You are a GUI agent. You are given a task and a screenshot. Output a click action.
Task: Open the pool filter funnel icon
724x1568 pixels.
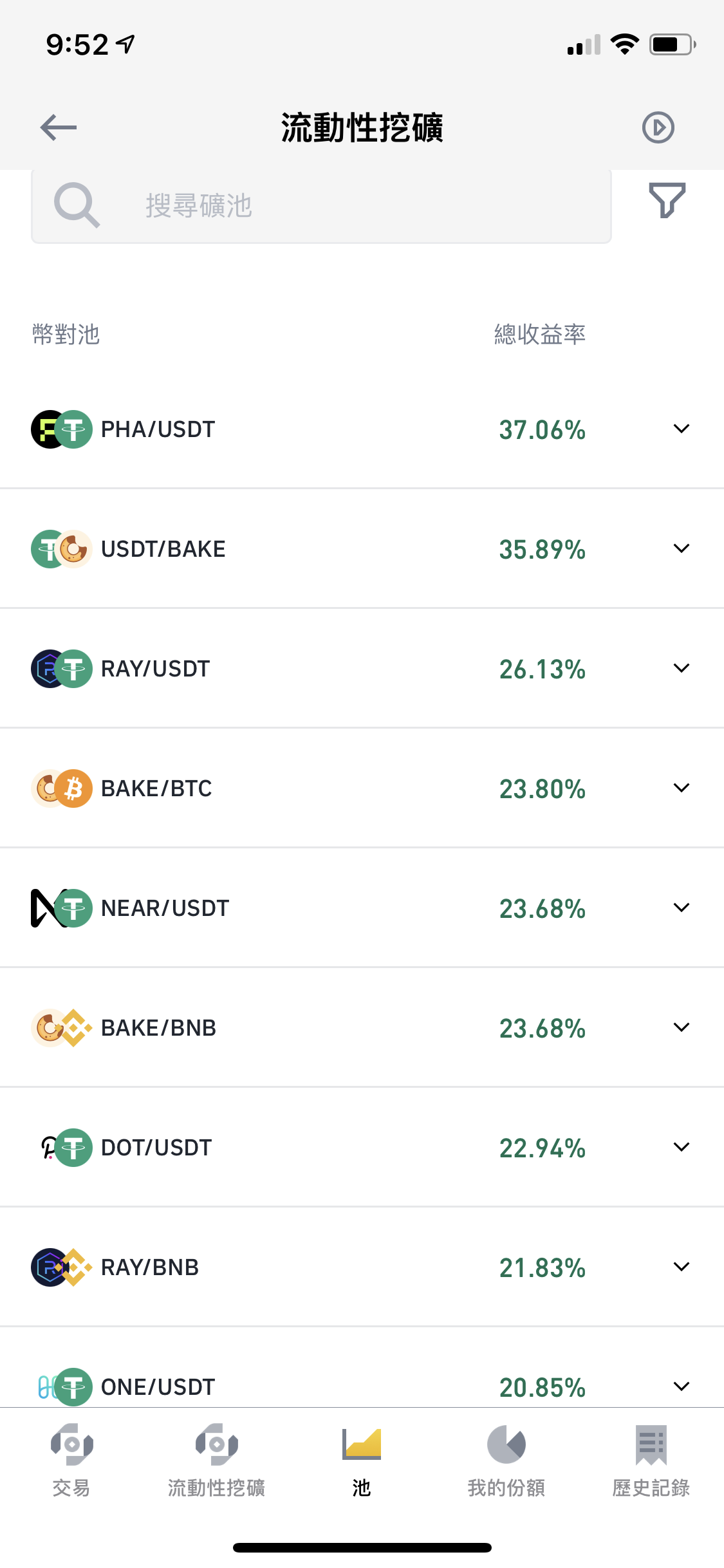tap(667, 201)
